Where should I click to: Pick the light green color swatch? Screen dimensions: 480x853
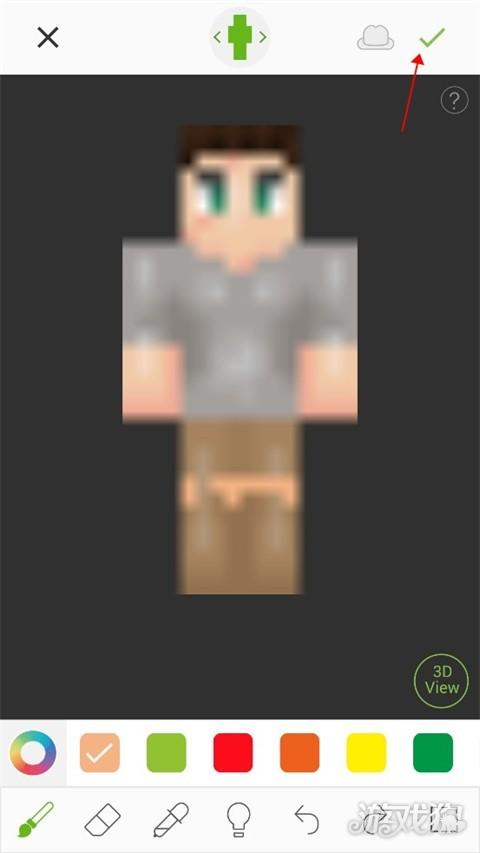[167, 753]
